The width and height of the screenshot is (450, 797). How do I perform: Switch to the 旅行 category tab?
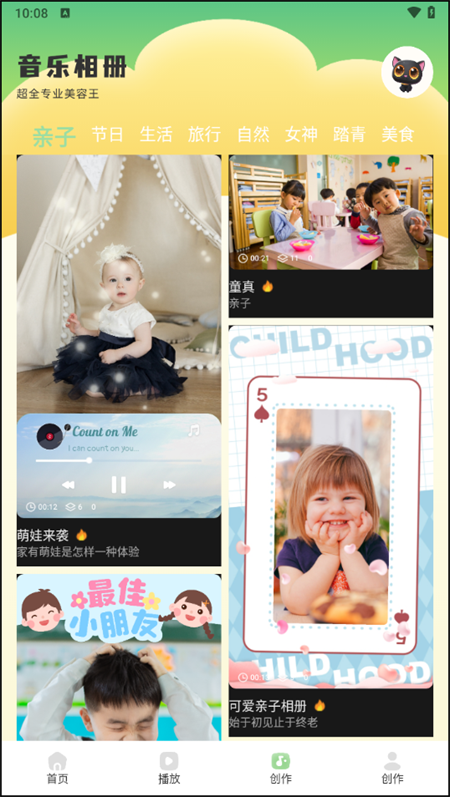click(204, 134)
